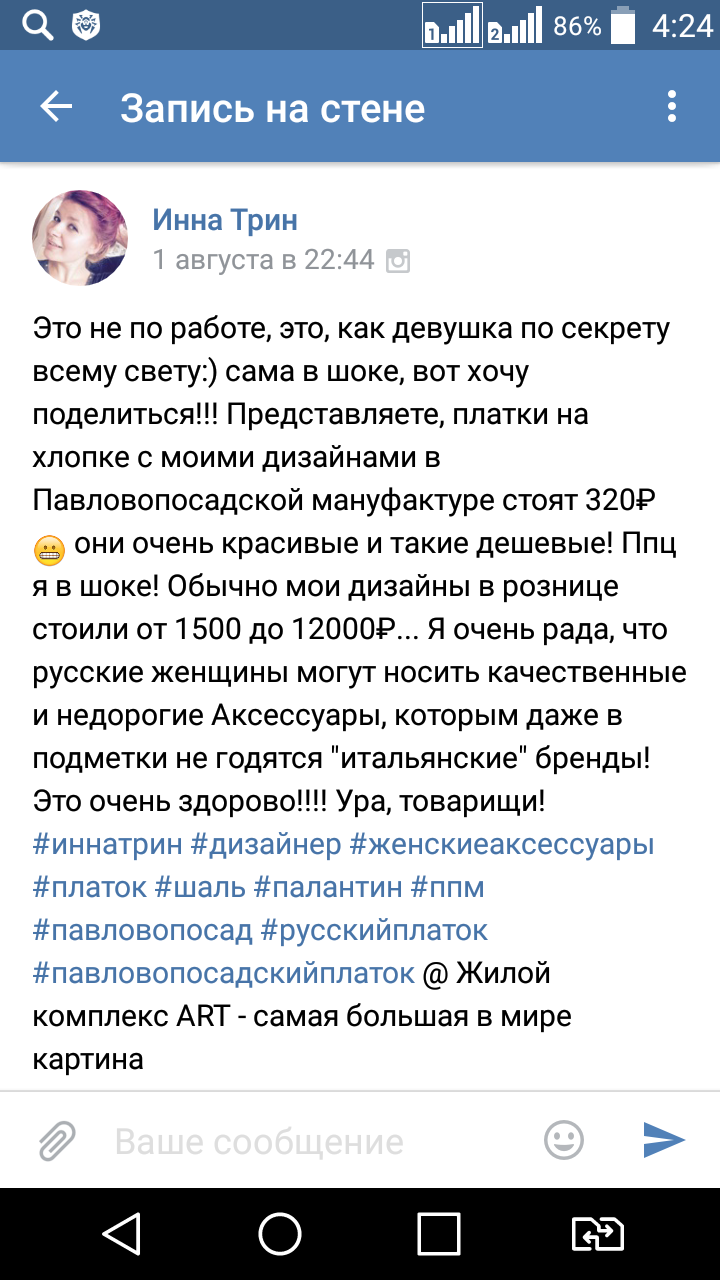Open the three-dot overflow menu
Viewport: 720px width, 1280px height.
[672, 107]
